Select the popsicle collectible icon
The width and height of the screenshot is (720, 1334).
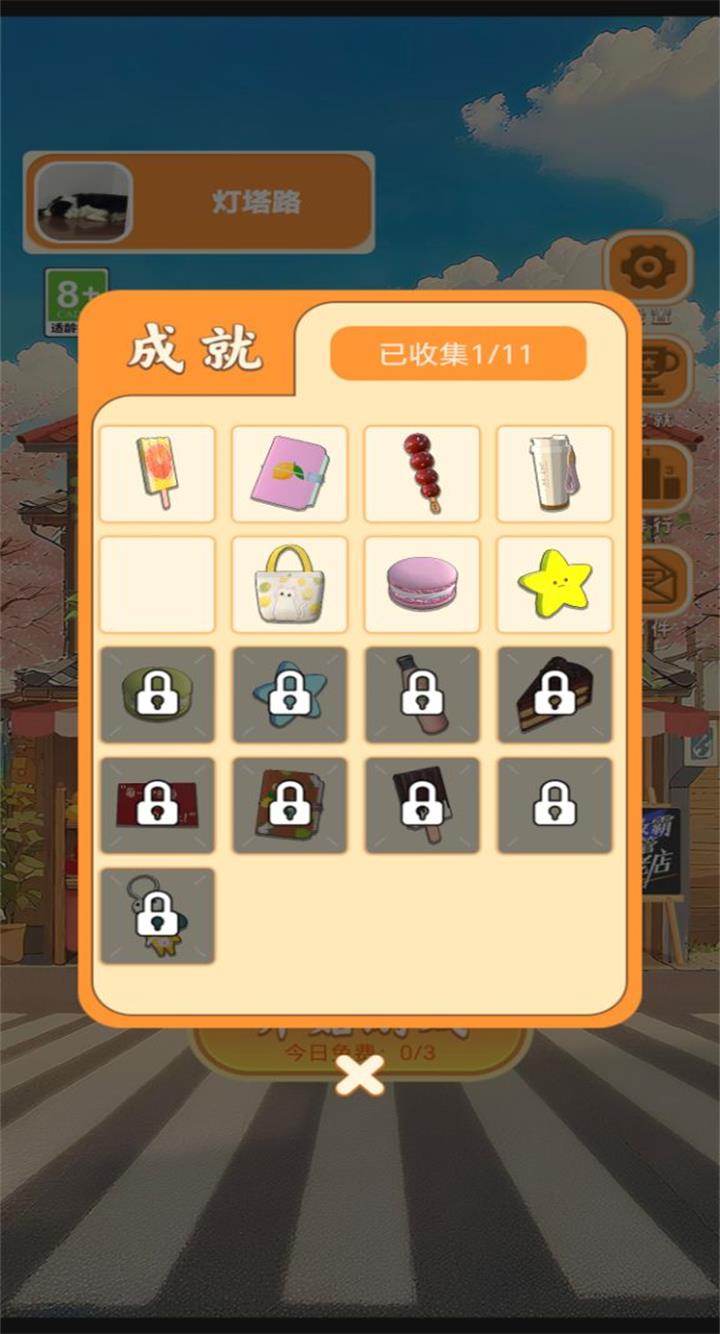click(157, 473)
